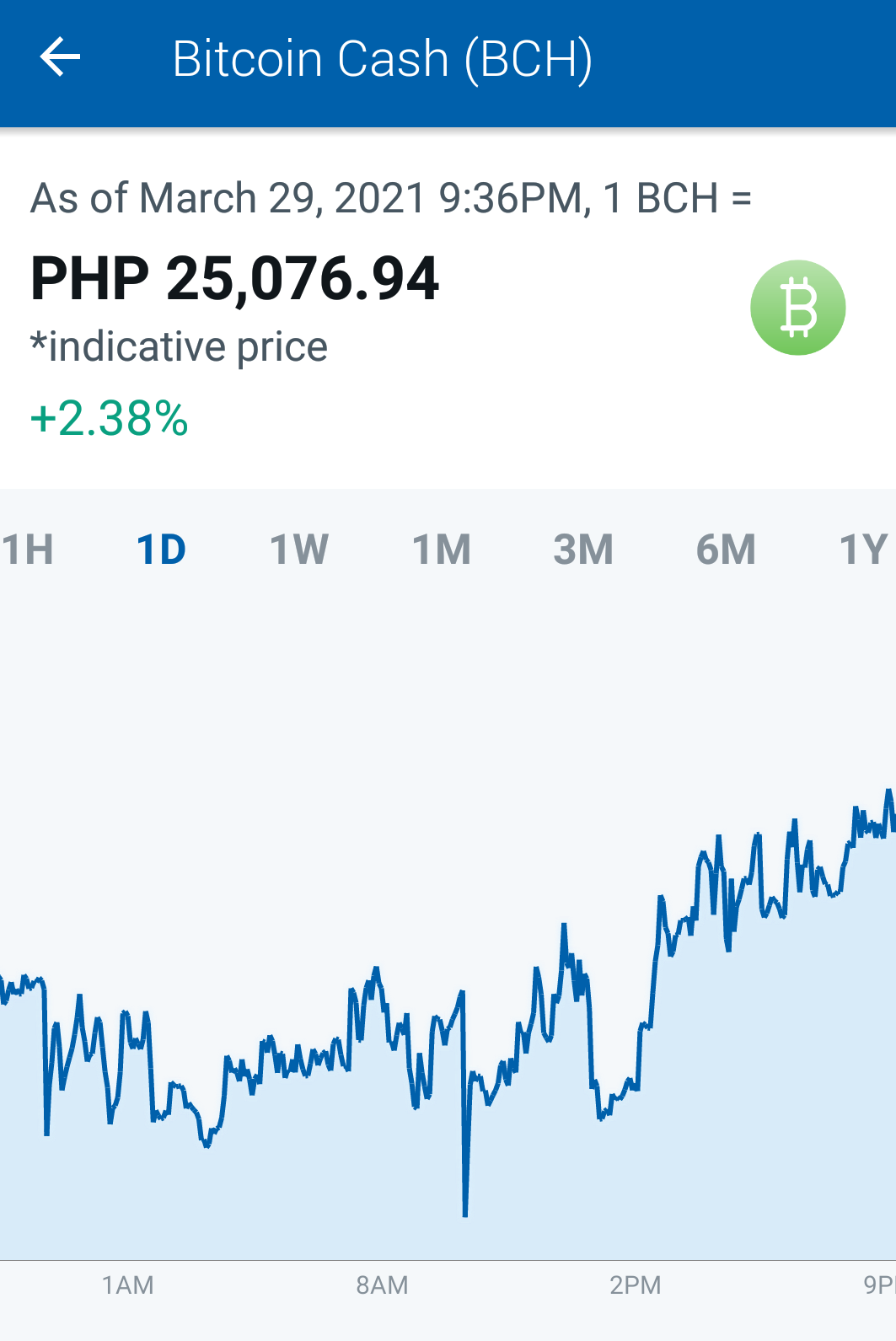Select the 6M chart range
Viewport: 896px width, 1341px height.
[726, 550]
